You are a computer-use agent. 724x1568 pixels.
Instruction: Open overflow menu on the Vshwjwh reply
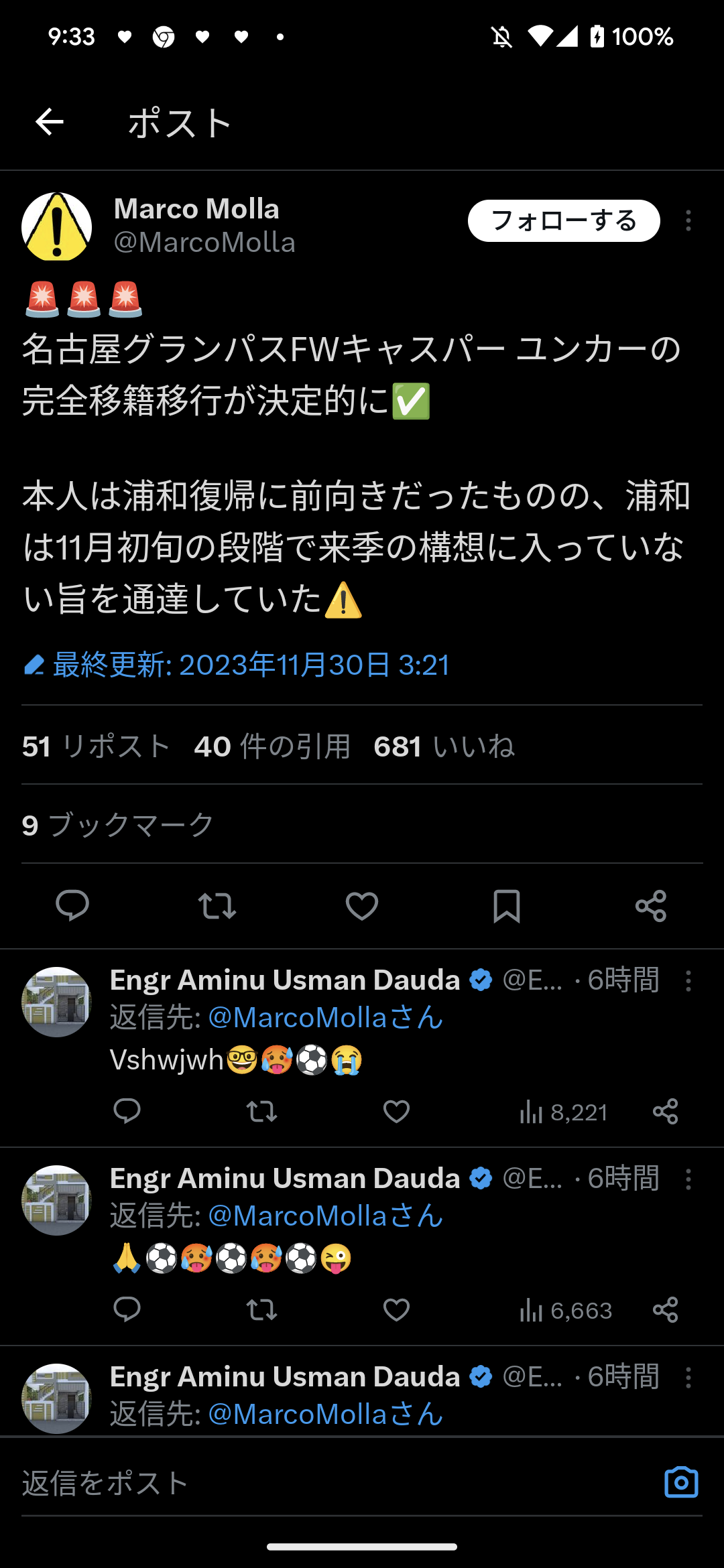click(x=688, y=981)
